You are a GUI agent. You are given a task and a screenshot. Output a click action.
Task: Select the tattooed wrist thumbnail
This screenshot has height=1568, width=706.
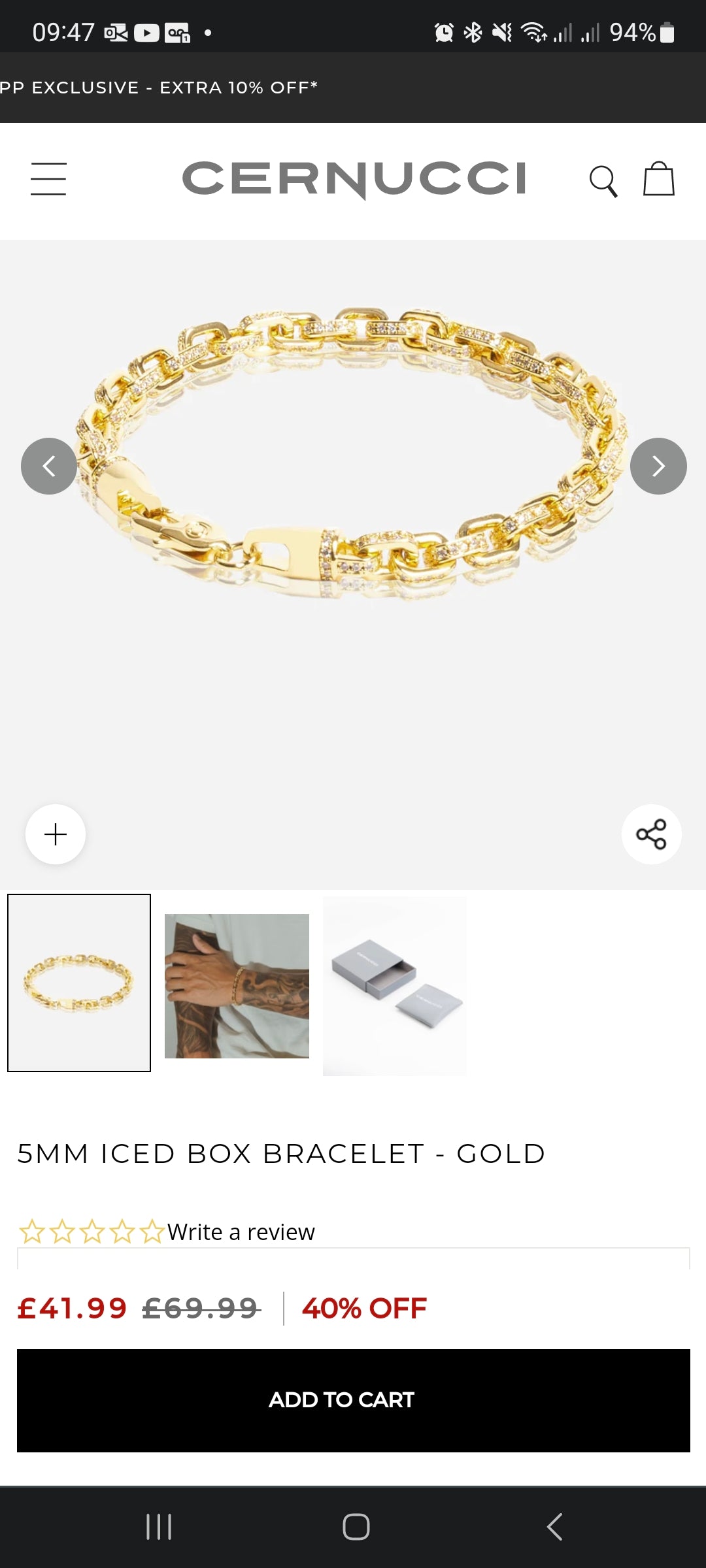[237, 986]
